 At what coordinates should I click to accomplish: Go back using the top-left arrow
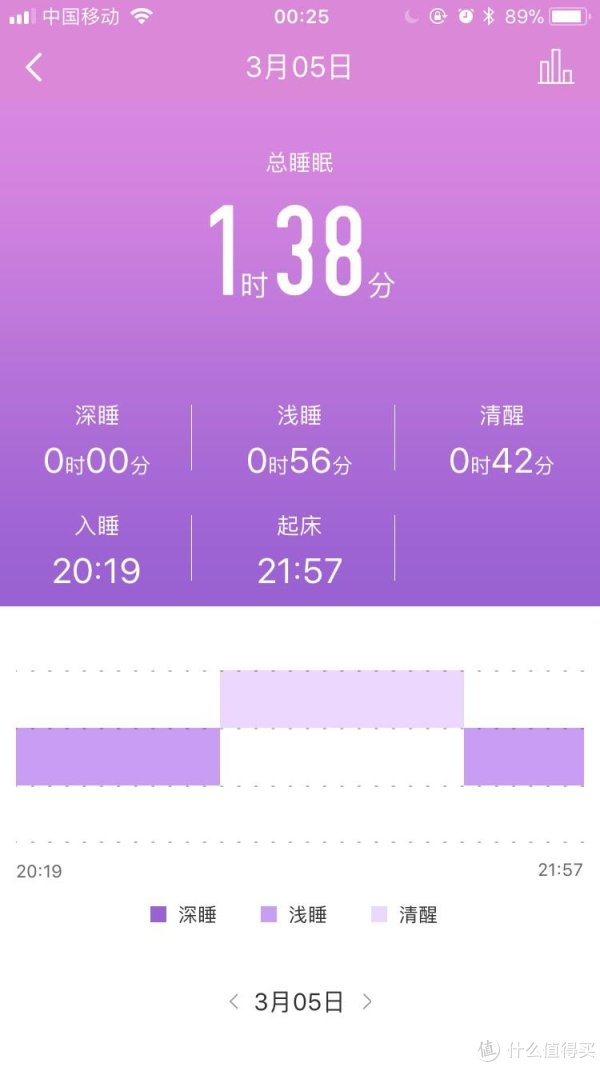click(34, 68)
